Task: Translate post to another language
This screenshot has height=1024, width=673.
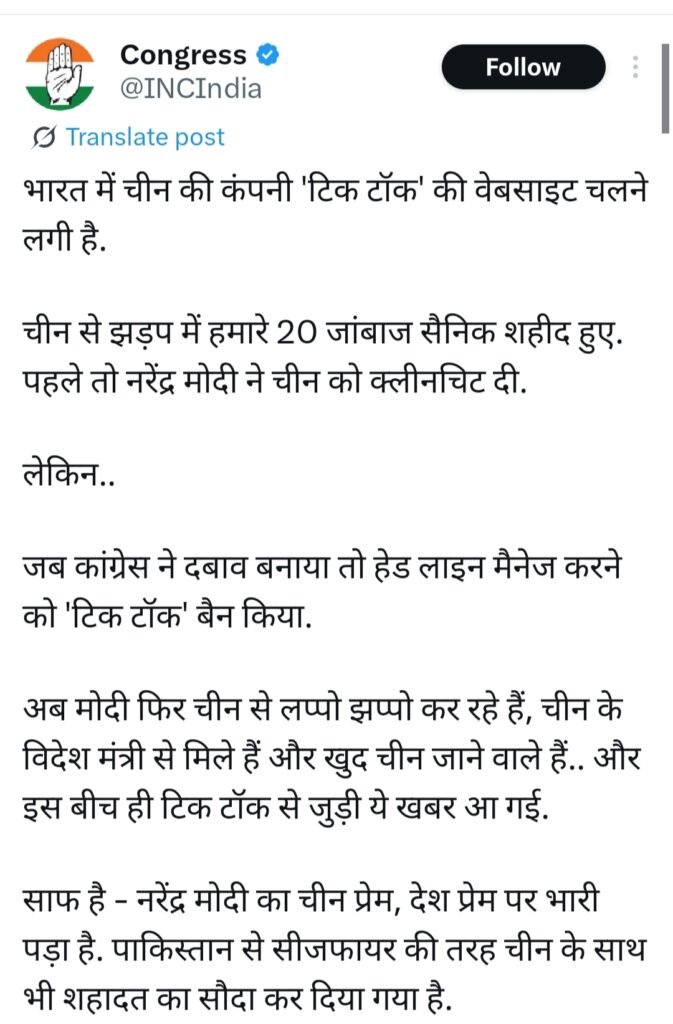Action: pos(144,137)
